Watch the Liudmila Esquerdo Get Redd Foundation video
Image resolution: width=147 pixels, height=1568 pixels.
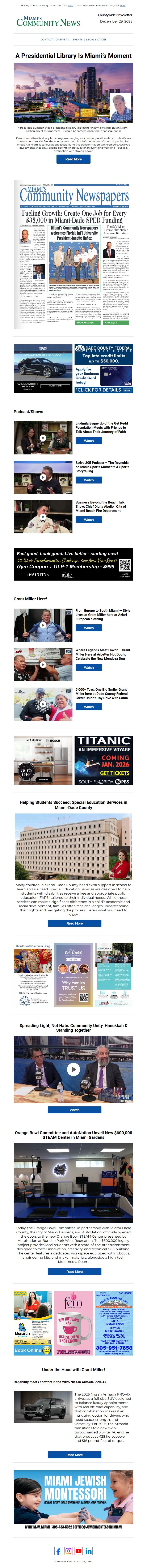[x=89, y=441]
